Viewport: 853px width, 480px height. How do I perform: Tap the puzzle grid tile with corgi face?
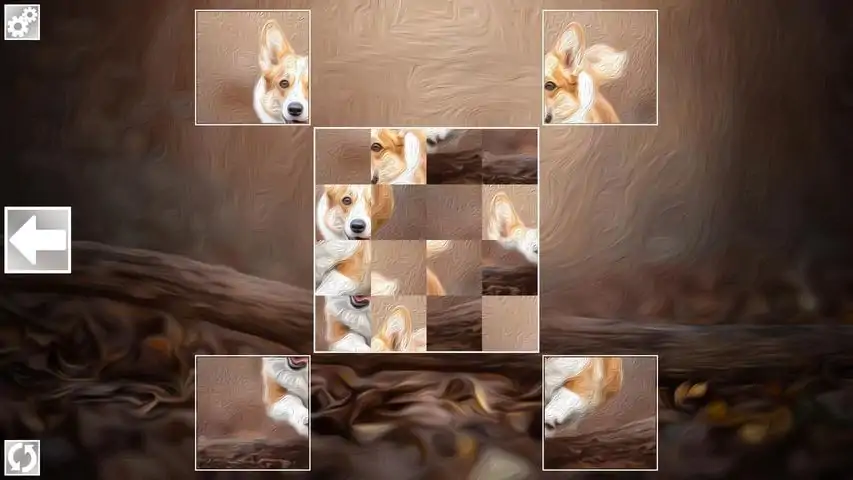343,212
